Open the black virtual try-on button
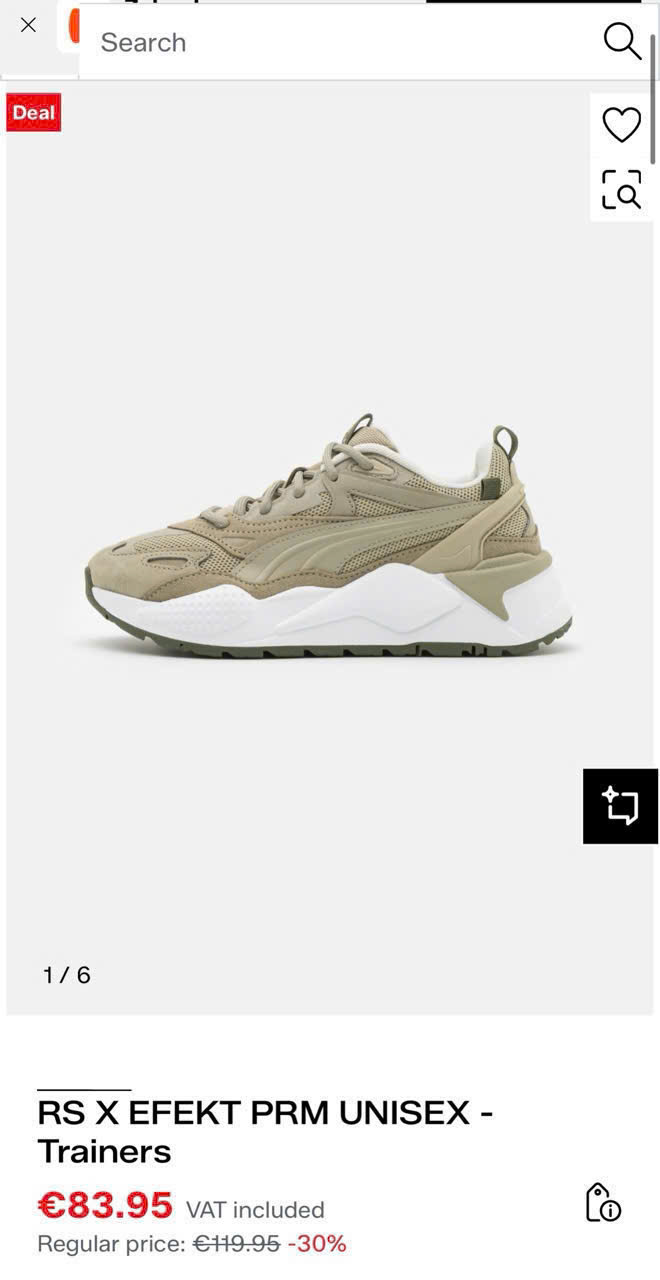Image resolution: width=660 pixels, height=1280 pixels. pyautogui.click(x=620, y=806)
